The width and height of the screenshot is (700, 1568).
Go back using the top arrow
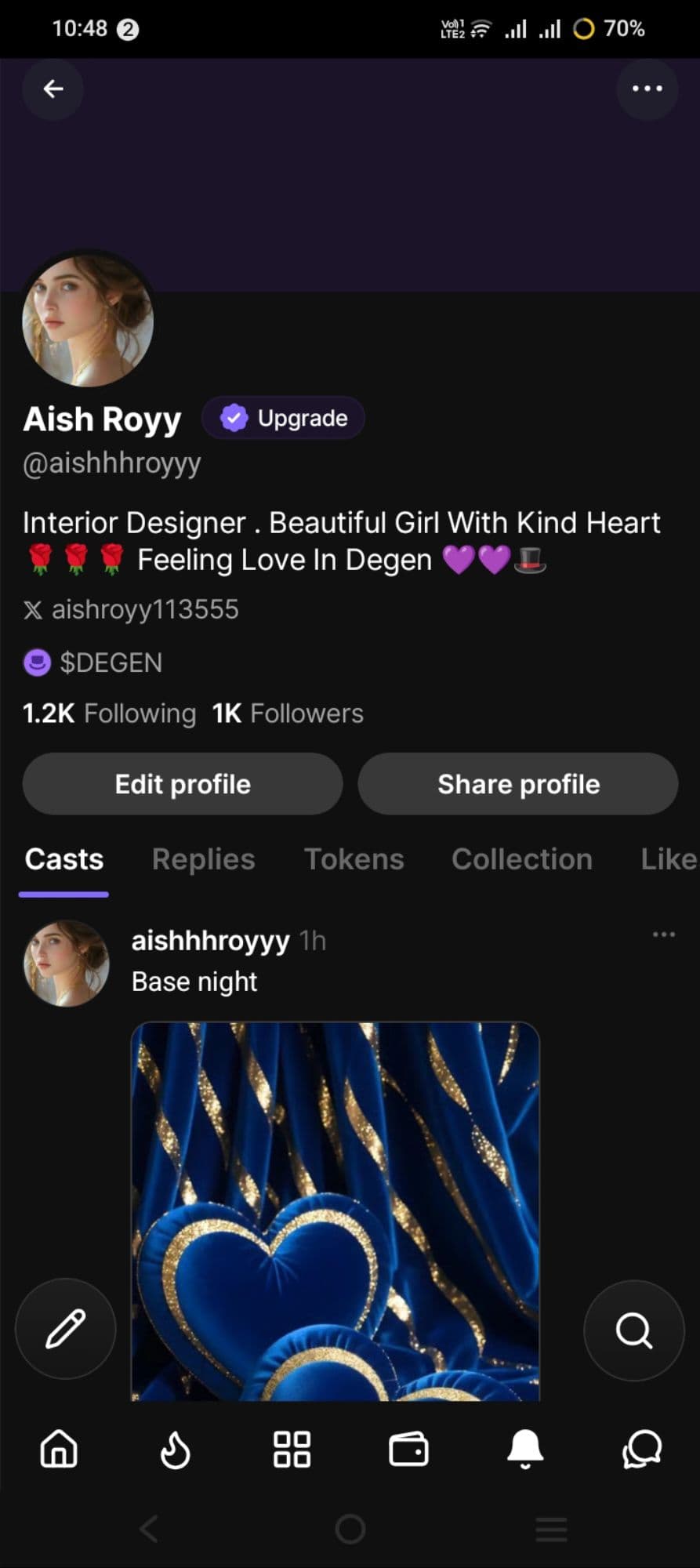pos(53,89)
